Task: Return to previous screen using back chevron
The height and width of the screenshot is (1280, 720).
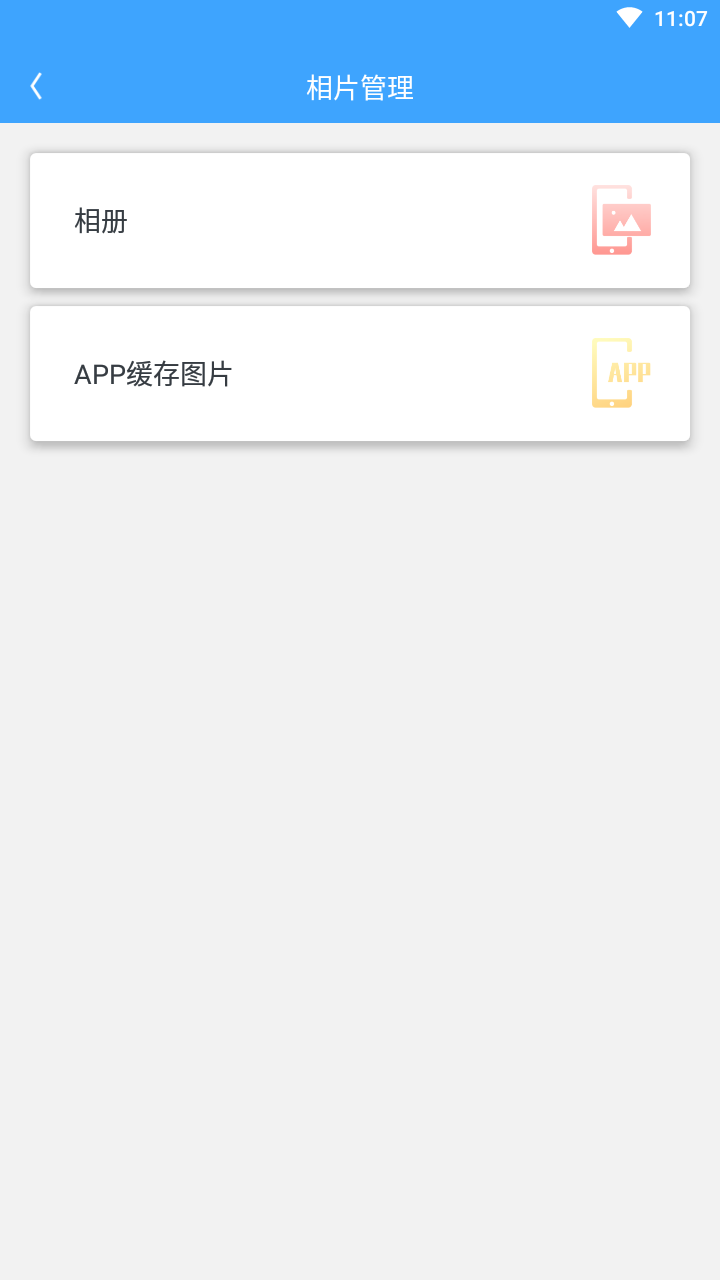Action: pyautogui.click(x=36, y=86)
